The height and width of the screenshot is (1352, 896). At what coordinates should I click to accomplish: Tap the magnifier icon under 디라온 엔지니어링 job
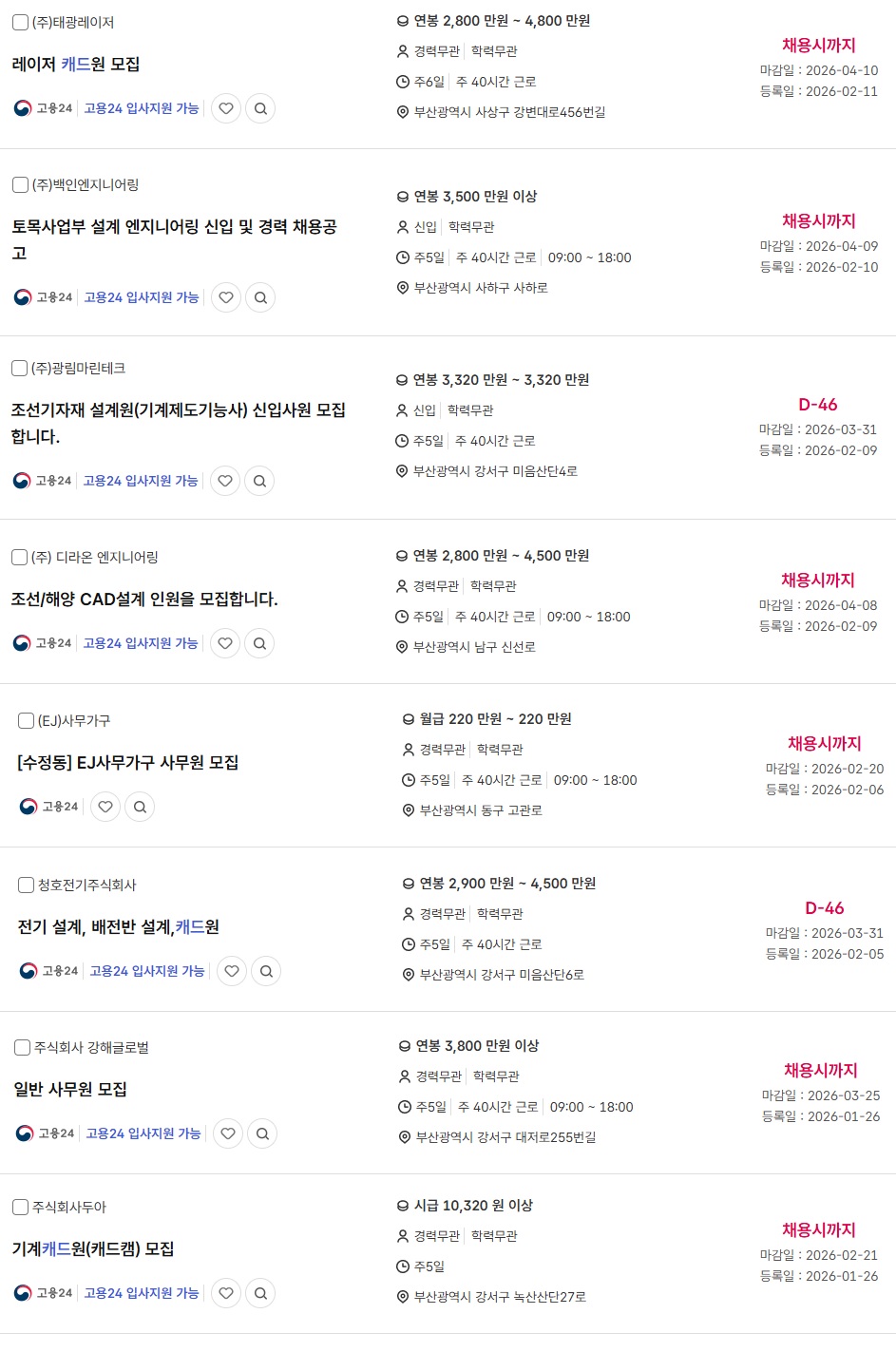click(259, 643)
